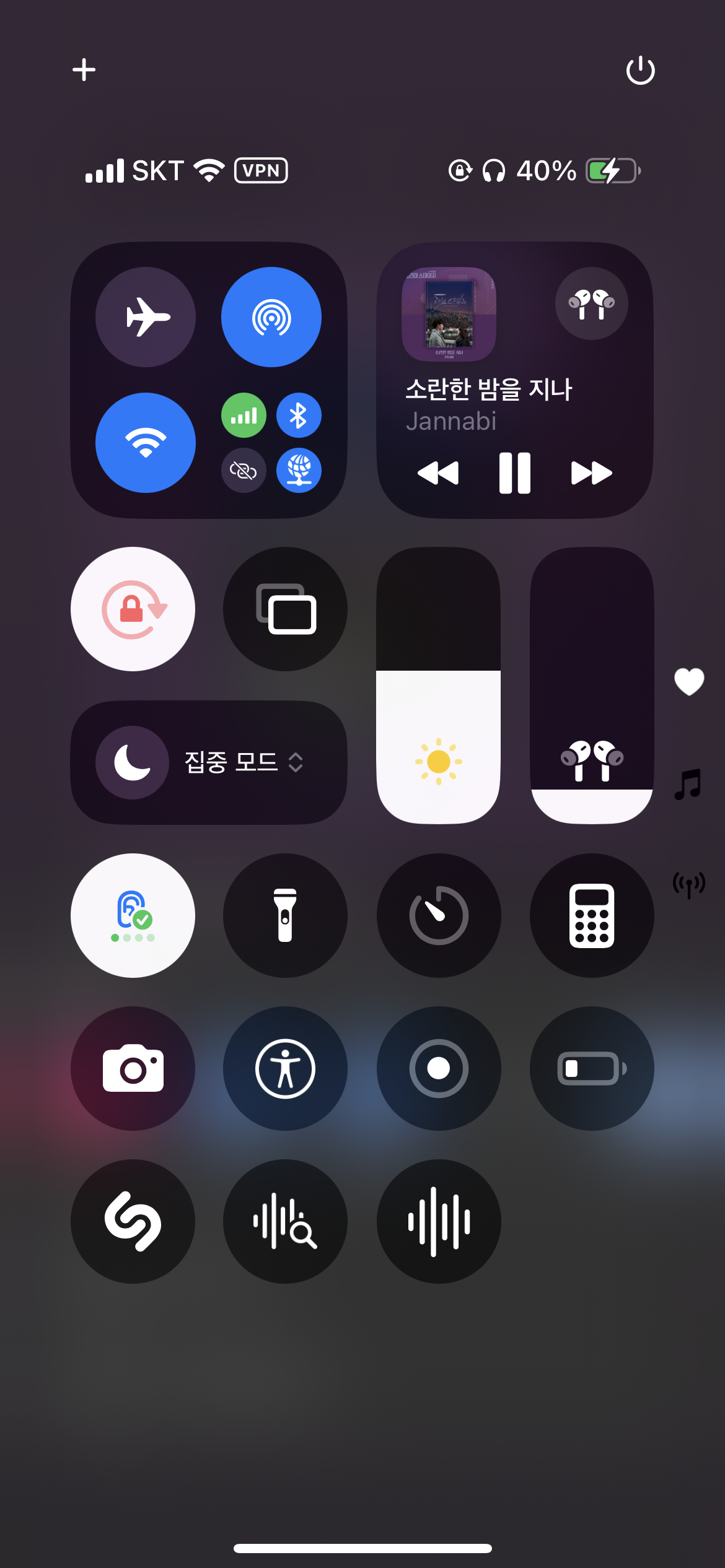Tap the plus icon to add controls
This screenshot has height=1568, width=725.
[84, 69]
